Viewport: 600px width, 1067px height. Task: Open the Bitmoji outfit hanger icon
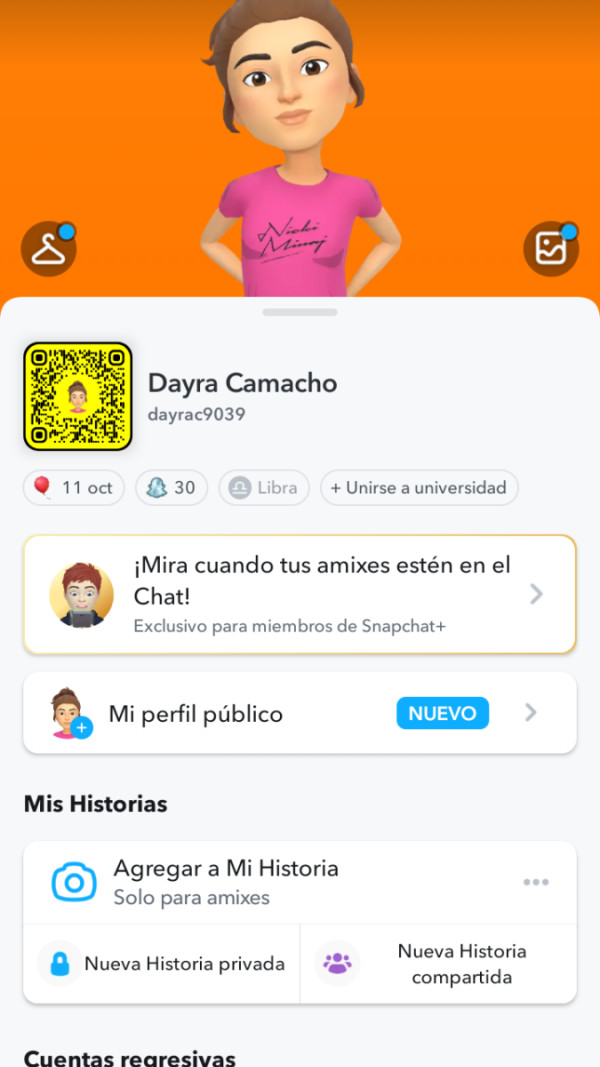48,249
